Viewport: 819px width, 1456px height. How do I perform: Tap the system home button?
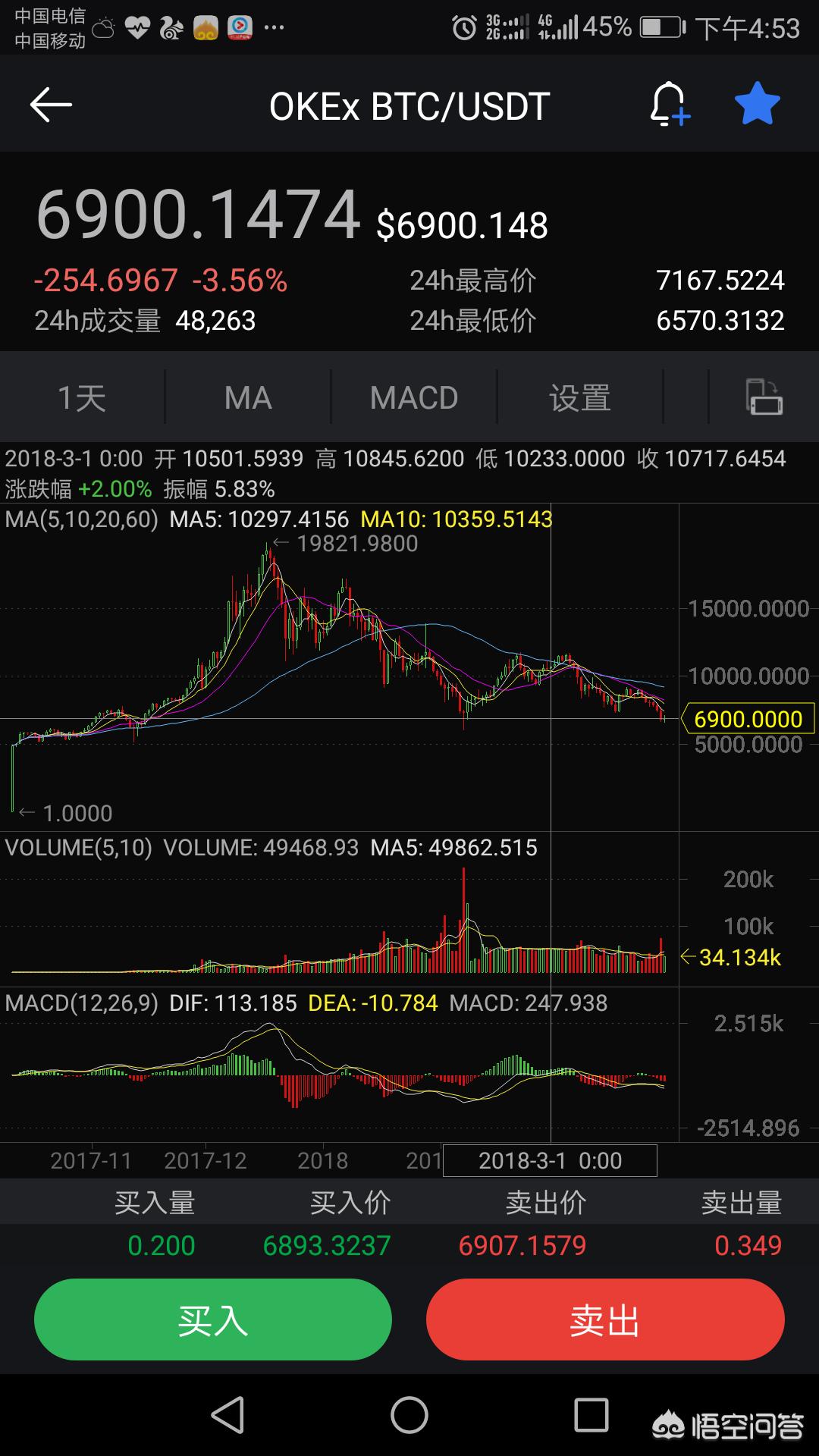(409, 1415)
